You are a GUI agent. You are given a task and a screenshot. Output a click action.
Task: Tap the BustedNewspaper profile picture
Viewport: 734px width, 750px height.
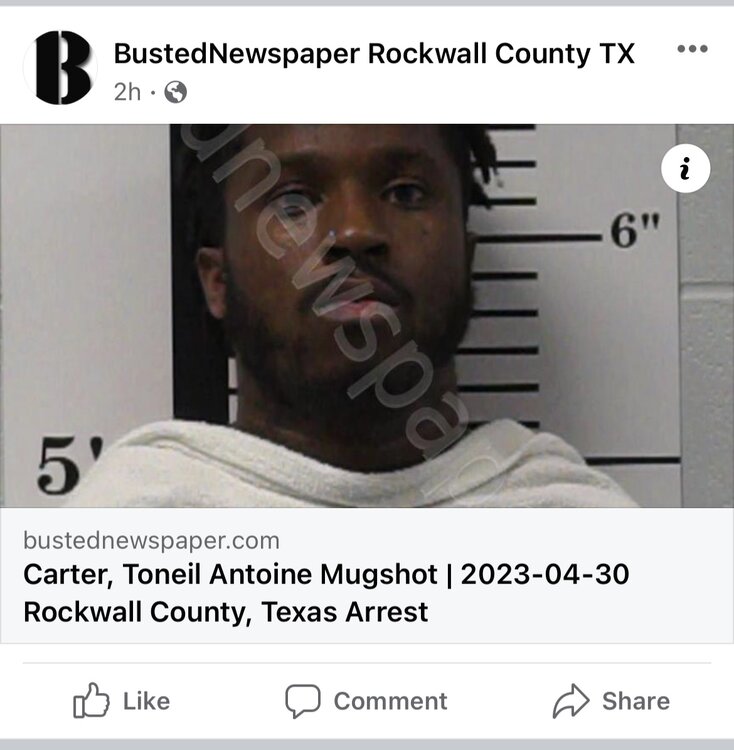(x=63, y=68)
